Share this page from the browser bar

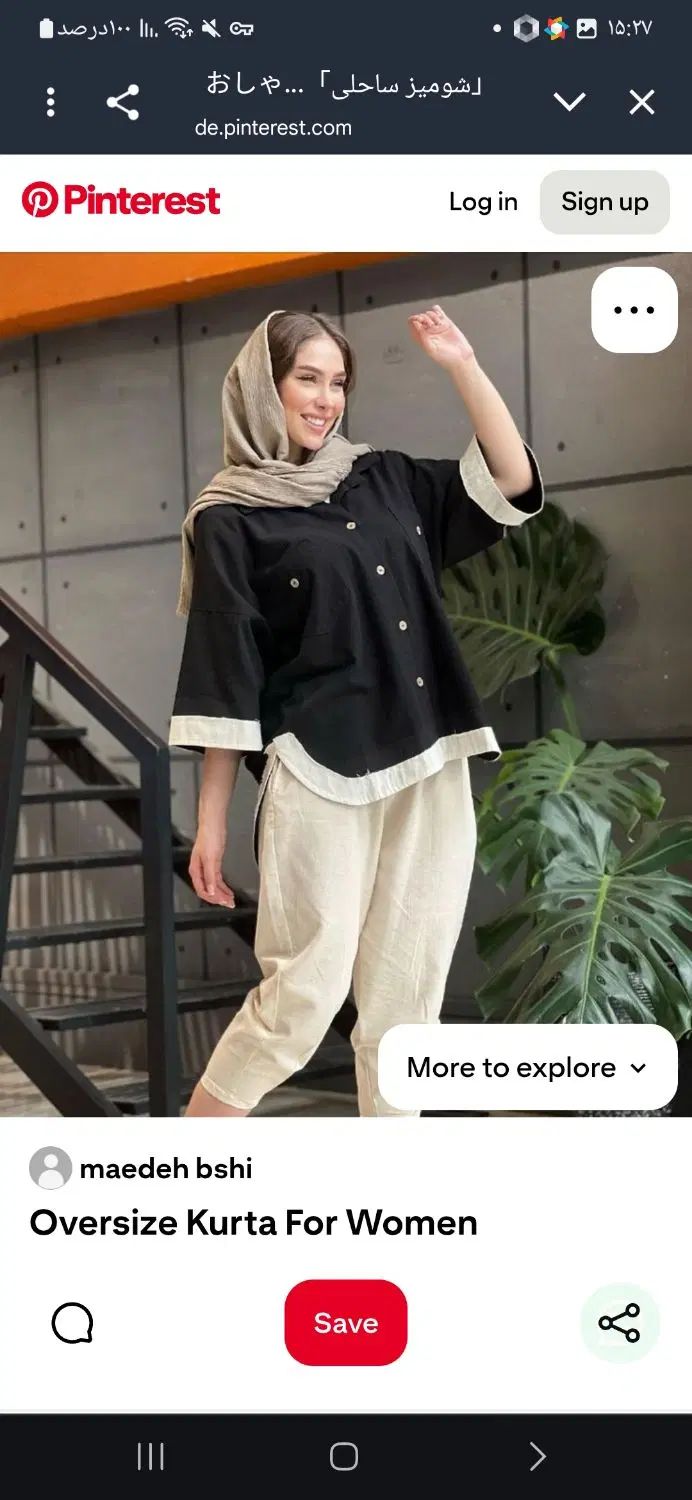click(x=122, y=102)
